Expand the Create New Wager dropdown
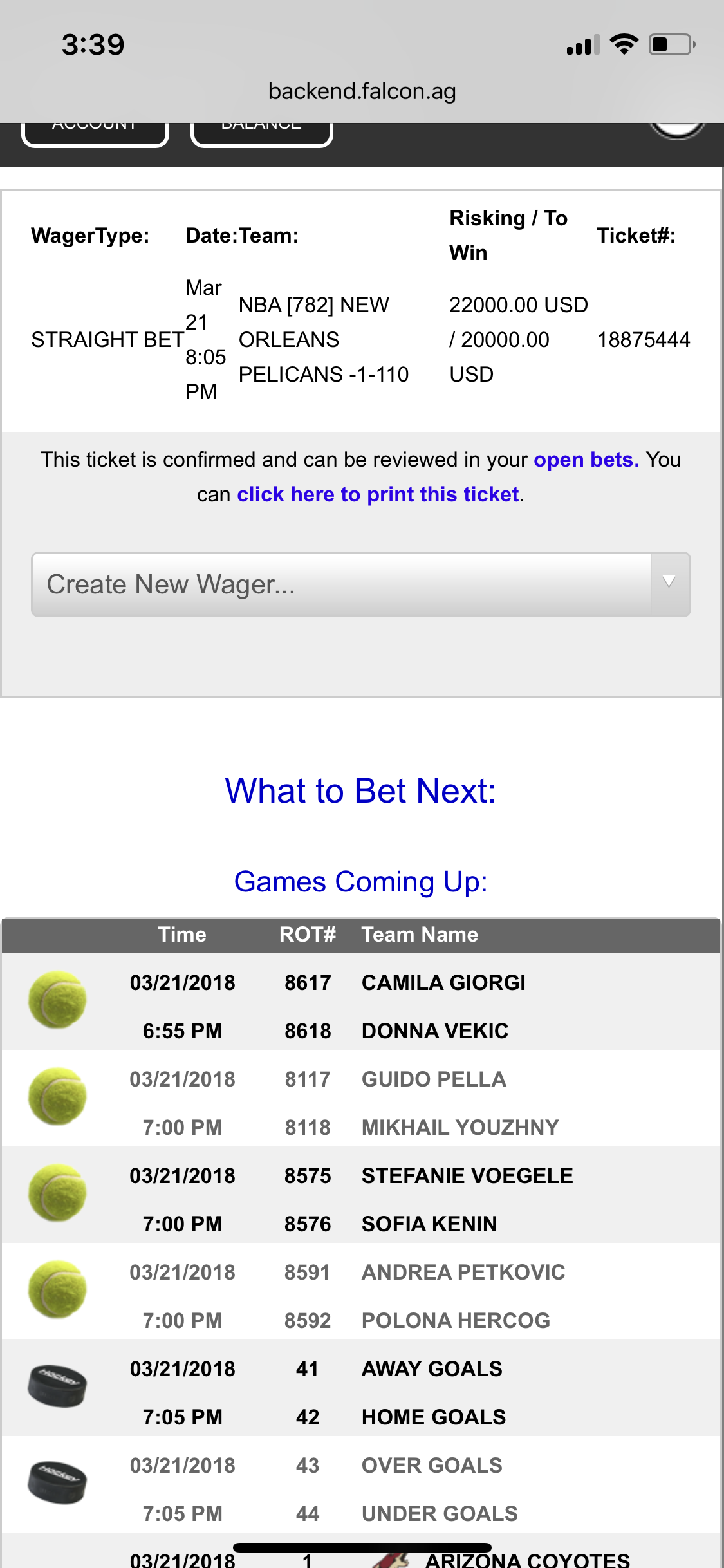Image resolution: width=724 pixels, height=1568 pixels. click(x=361, y=584)
